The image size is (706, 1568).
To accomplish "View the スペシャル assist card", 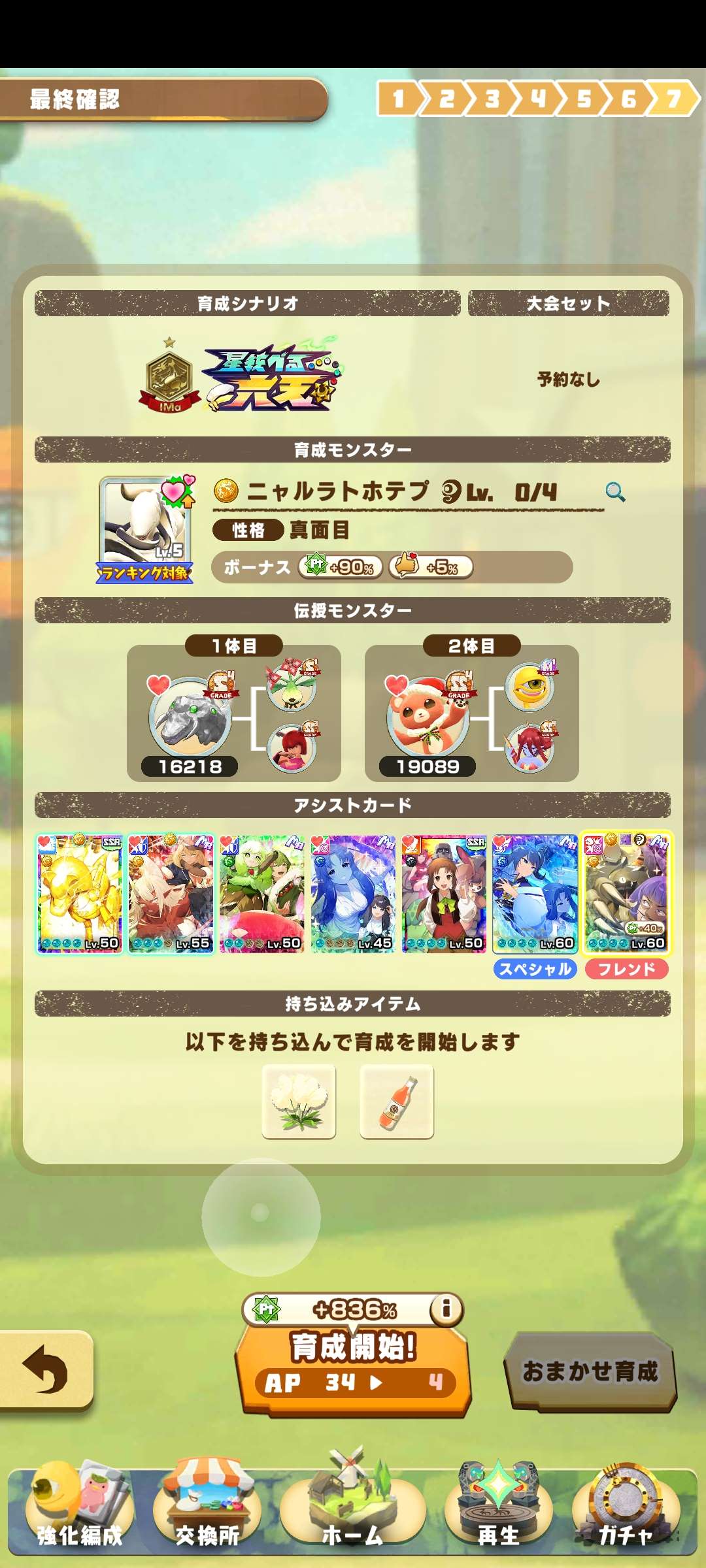I will click(x=535, y=893).
